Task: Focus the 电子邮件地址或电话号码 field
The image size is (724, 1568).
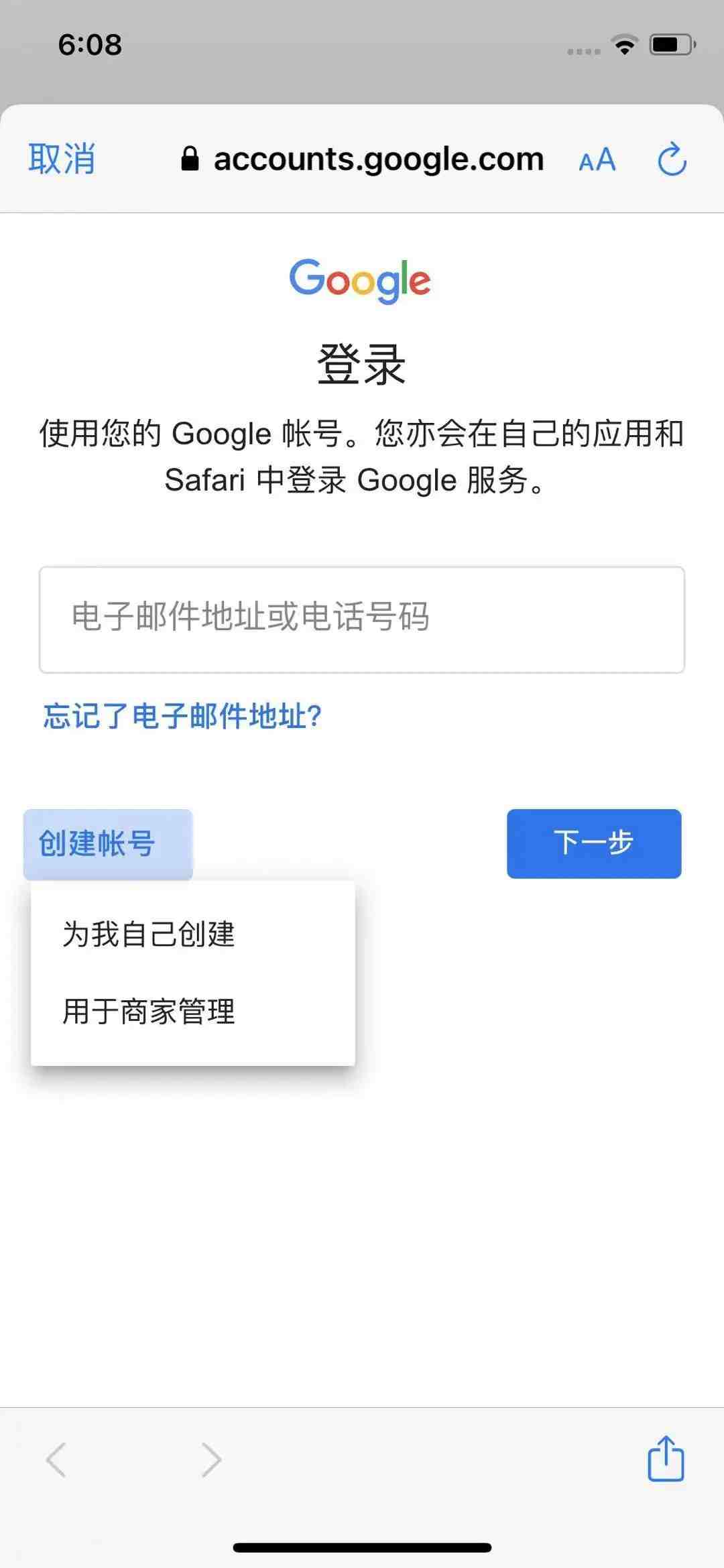Action: pos(362,619)
